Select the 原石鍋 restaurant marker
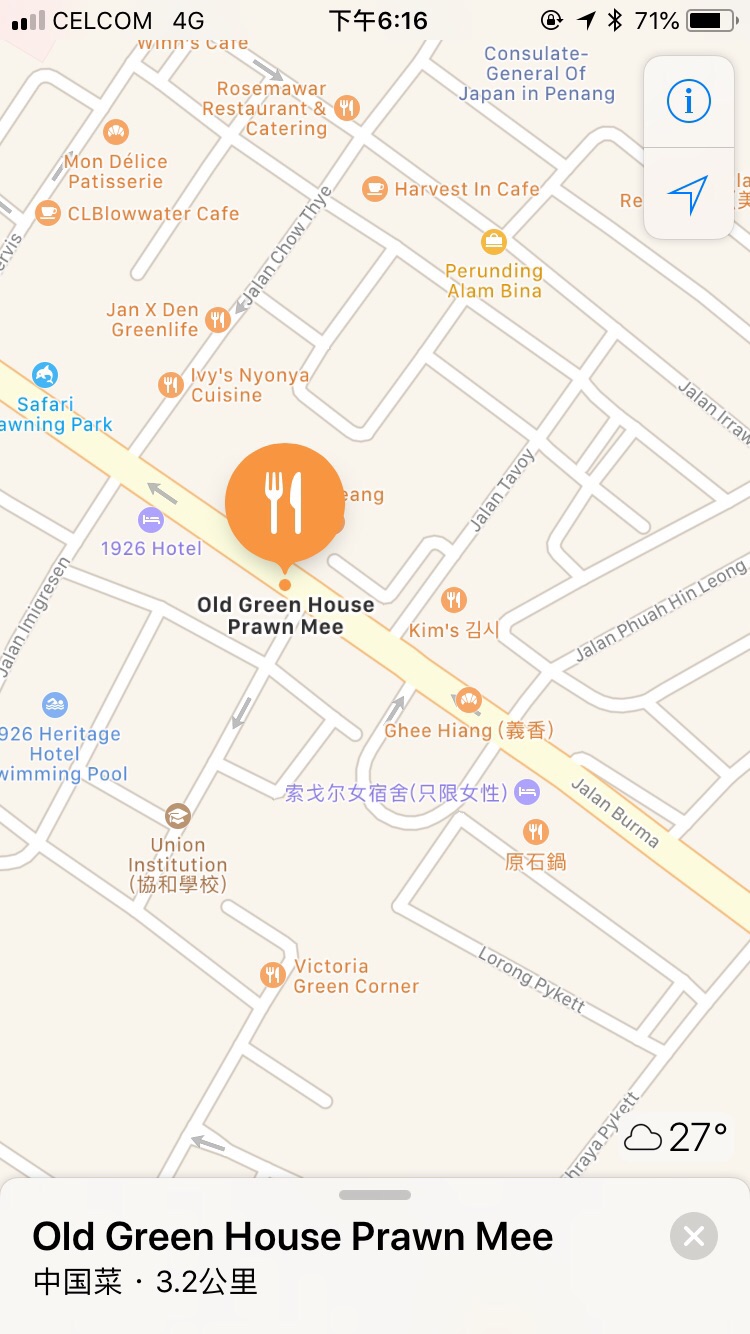 (536, 831)
